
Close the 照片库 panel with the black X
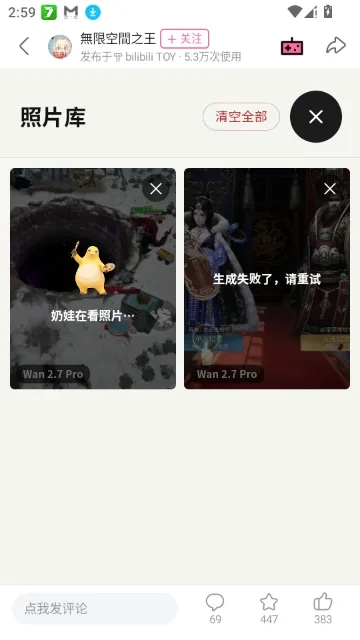316,117
